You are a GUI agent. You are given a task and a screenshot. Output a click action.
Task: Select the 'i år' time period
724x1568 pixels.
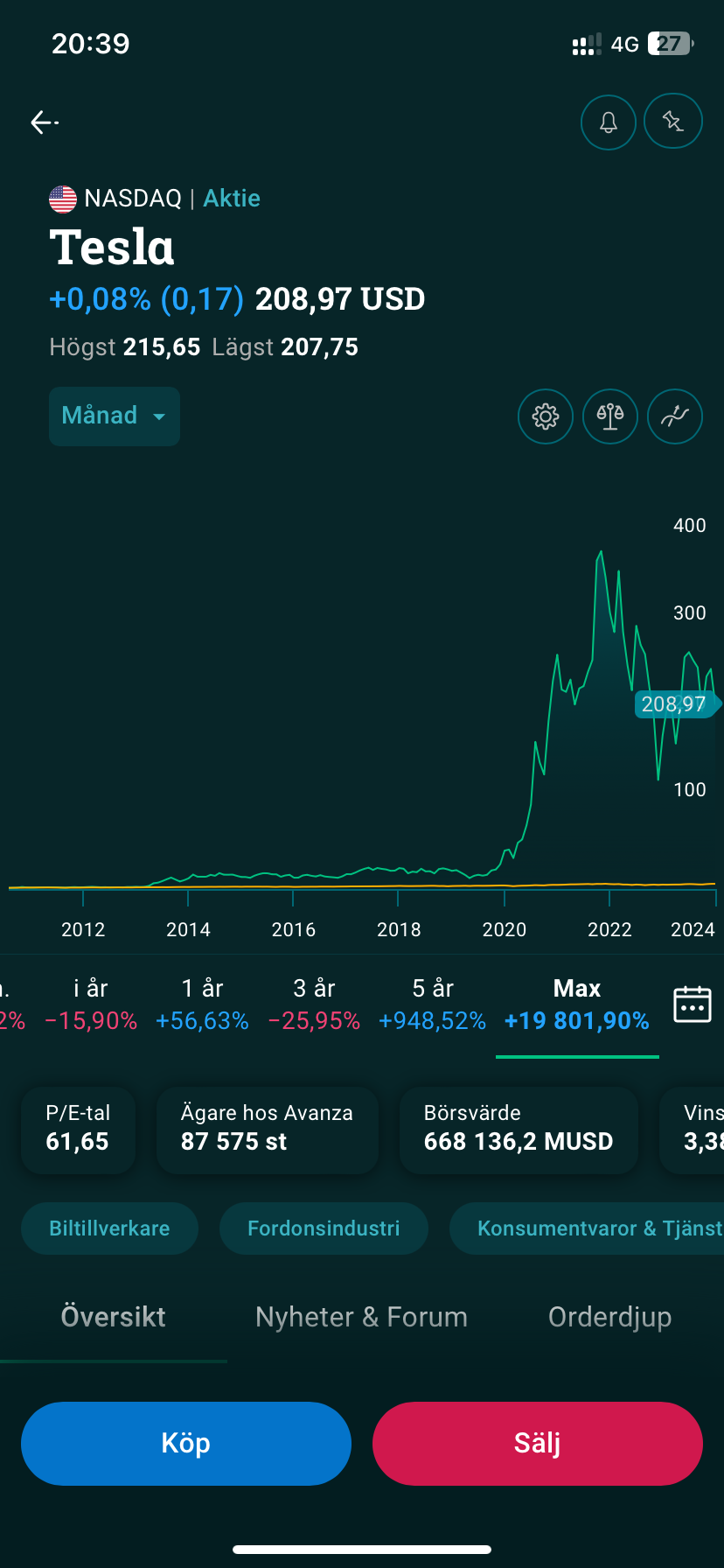[x=91, y=1004]
